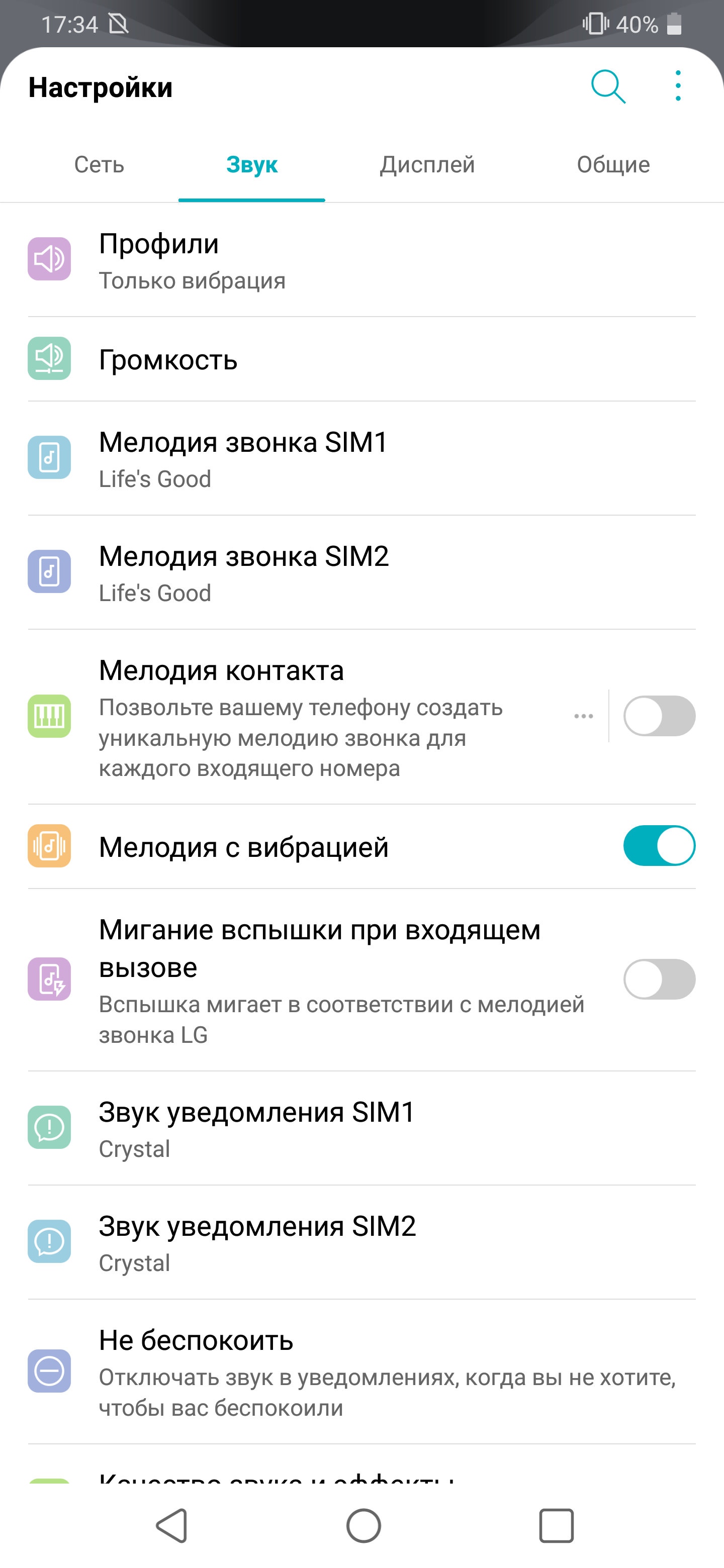Viewport: 724px width, 1568px height.
Task: Open recent apps from navigation bar
Action: pos(556,1525)
